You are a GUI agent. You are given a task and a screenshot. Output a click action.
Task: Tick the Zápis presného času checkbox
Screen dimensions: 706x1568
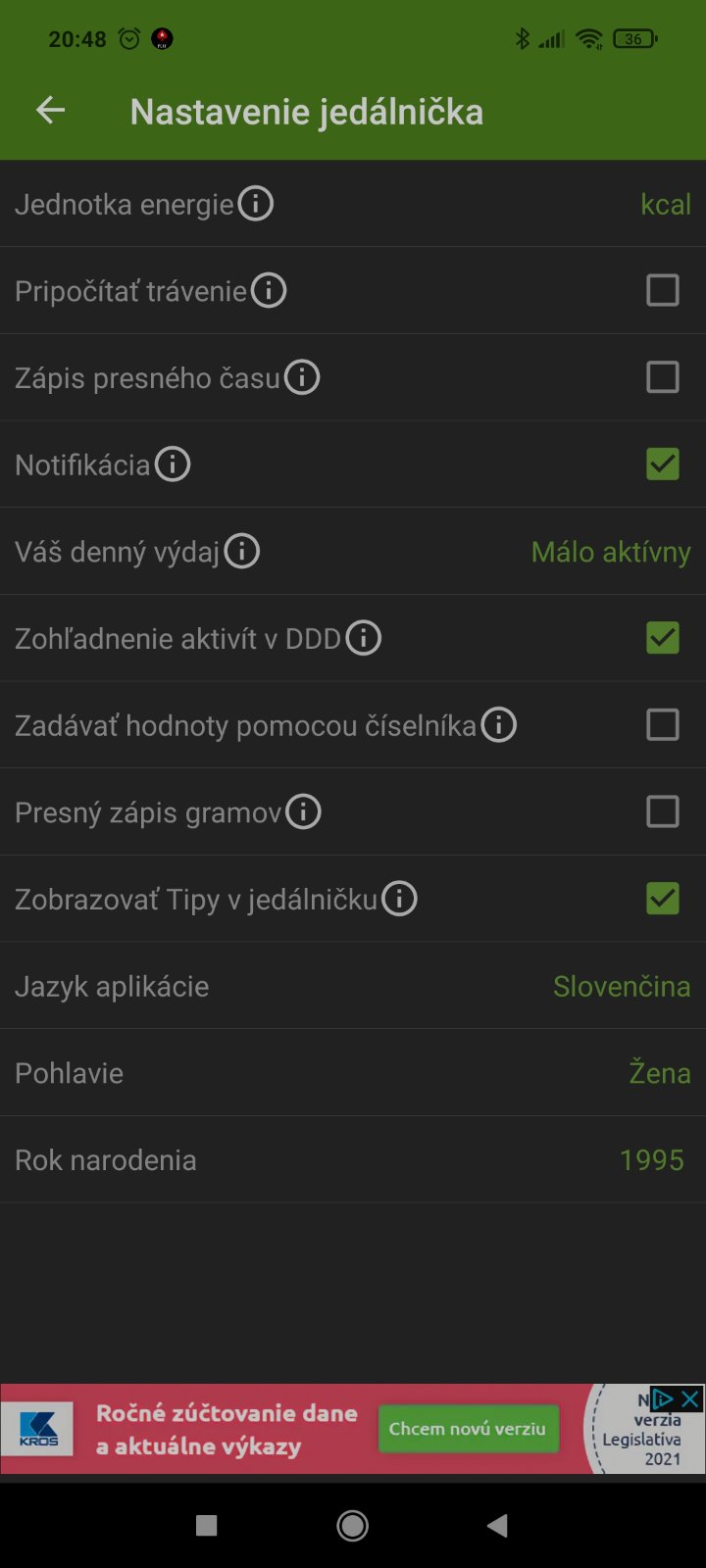tap(663, 377)
